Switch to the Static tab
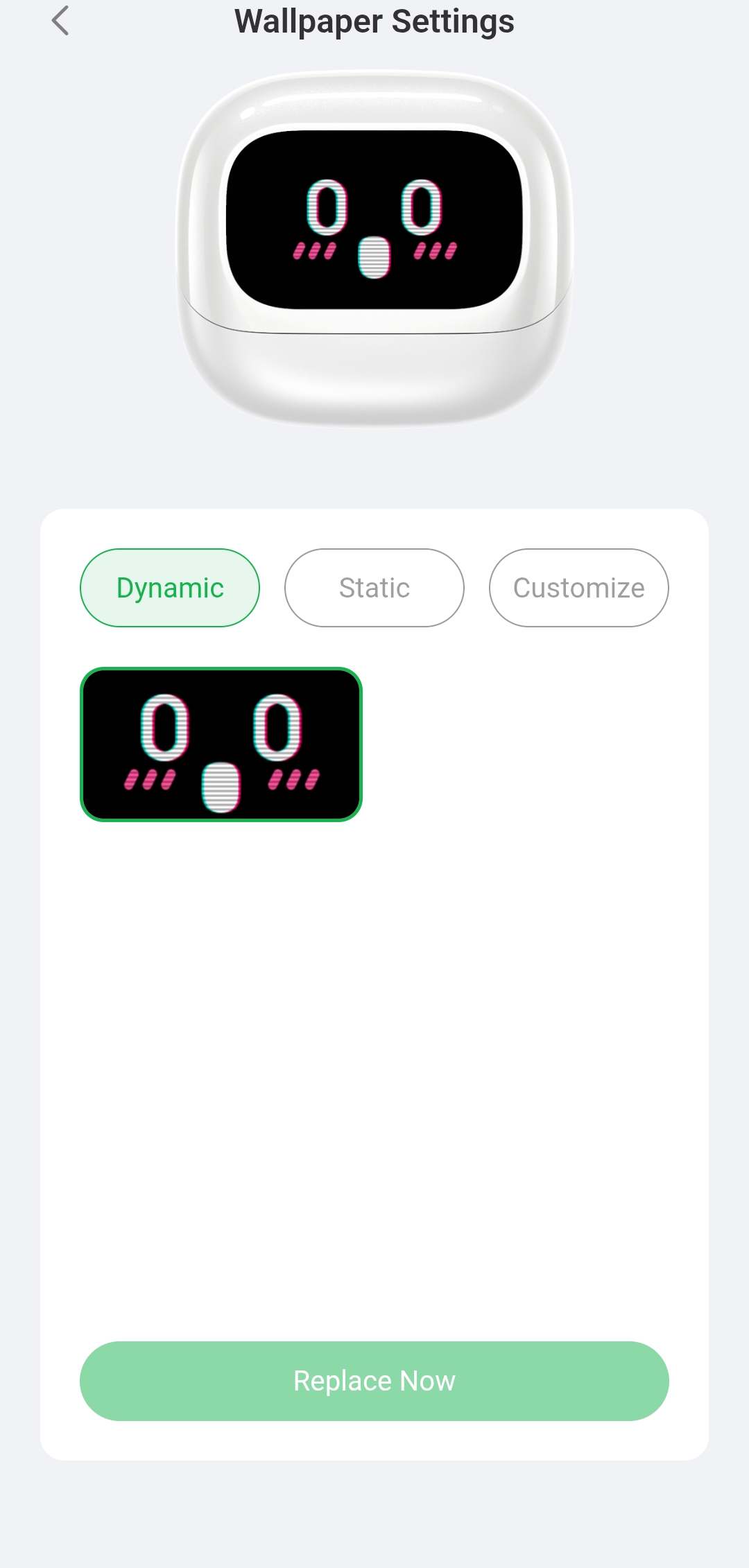The height and width of the screenshot is (1568, 749). [x=374, y=588]
